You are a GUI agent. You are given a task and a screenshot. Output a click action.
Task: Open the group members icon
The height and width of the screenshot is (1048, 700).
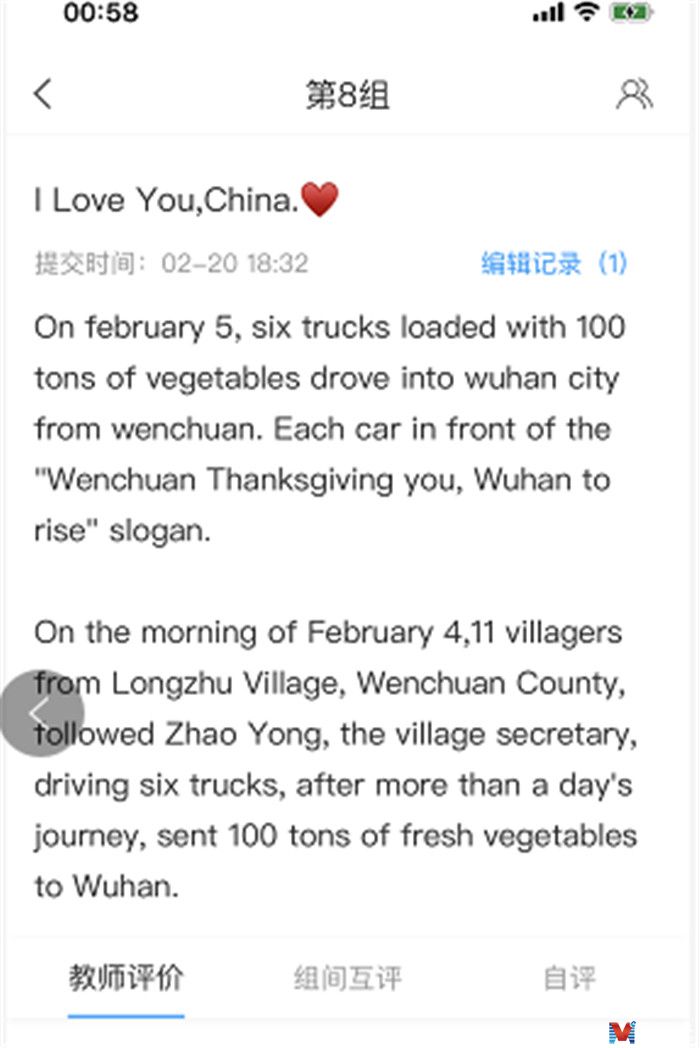click(634, 94)
